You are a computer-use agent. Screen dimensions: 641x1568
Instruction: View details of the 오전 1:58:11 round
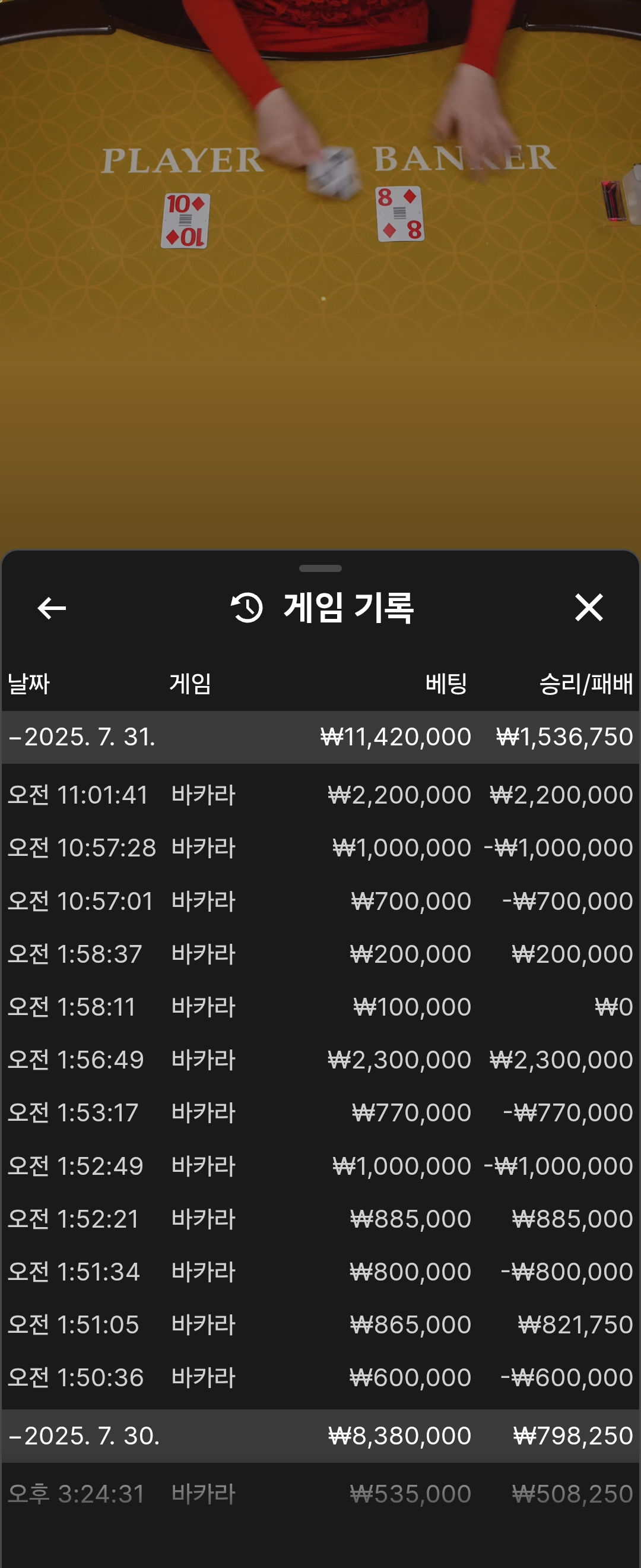pos(320,1007)
